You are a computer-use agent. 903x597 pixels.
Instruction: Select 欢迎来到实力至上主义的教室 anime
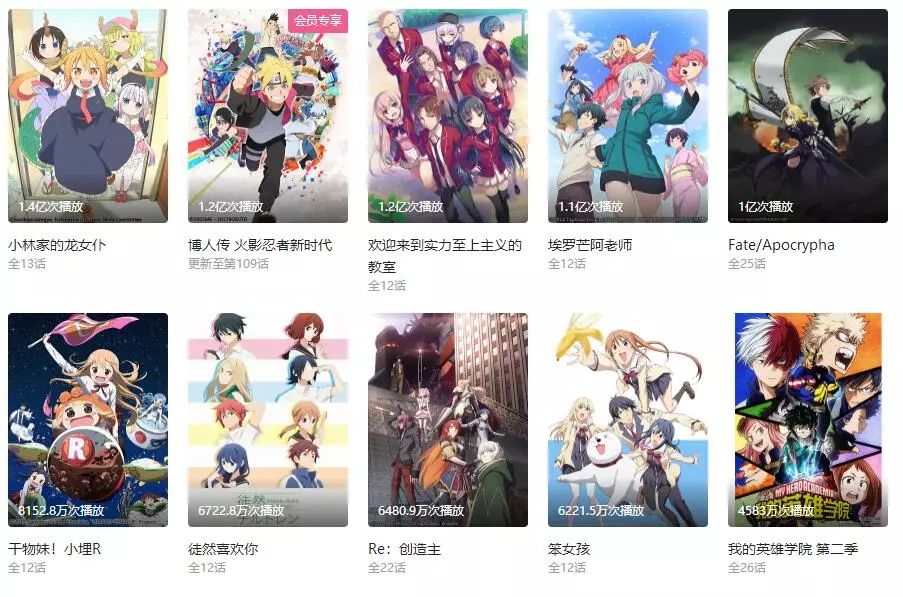pyautogui.click(x=448, y=116)
